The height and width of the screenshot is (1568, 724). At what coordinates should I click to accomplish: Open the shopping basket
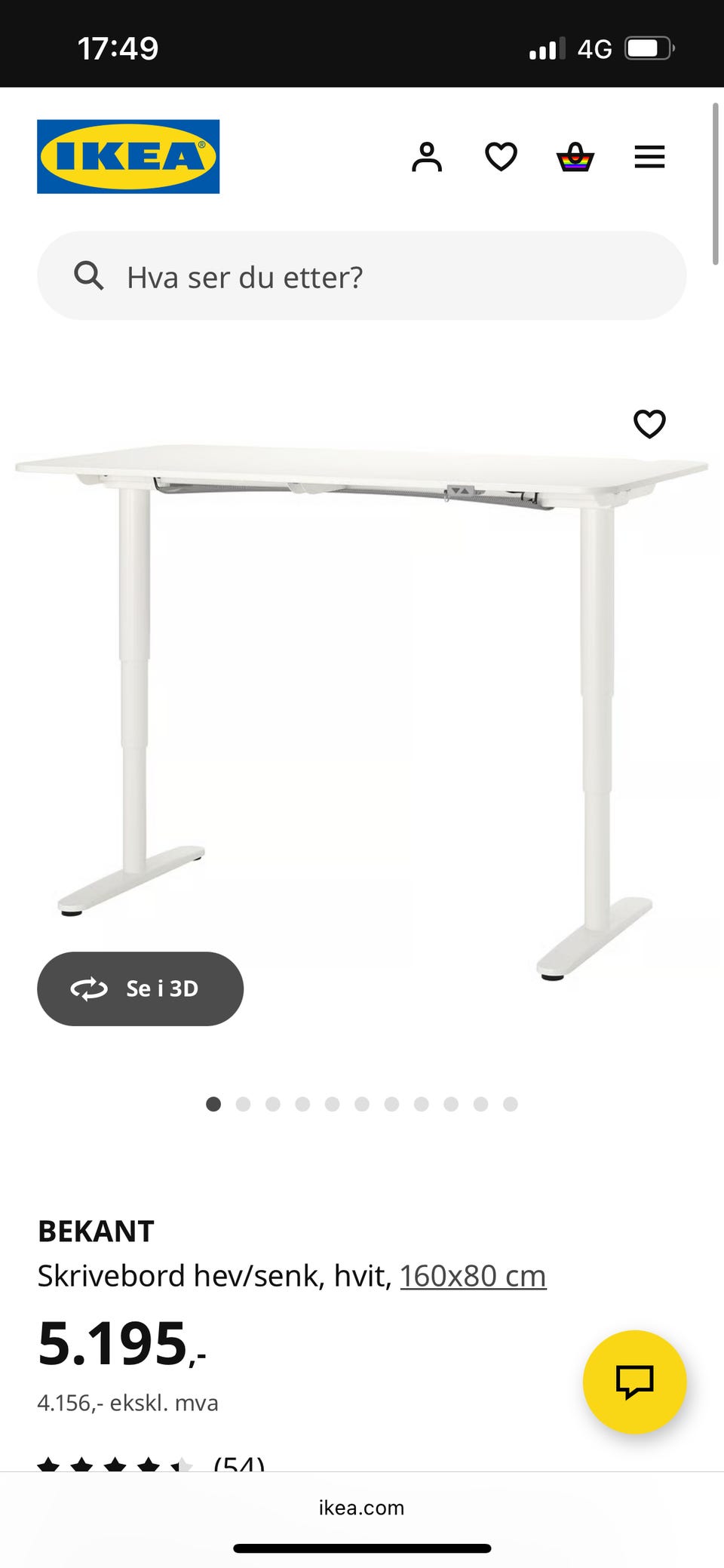coord(575,157)
